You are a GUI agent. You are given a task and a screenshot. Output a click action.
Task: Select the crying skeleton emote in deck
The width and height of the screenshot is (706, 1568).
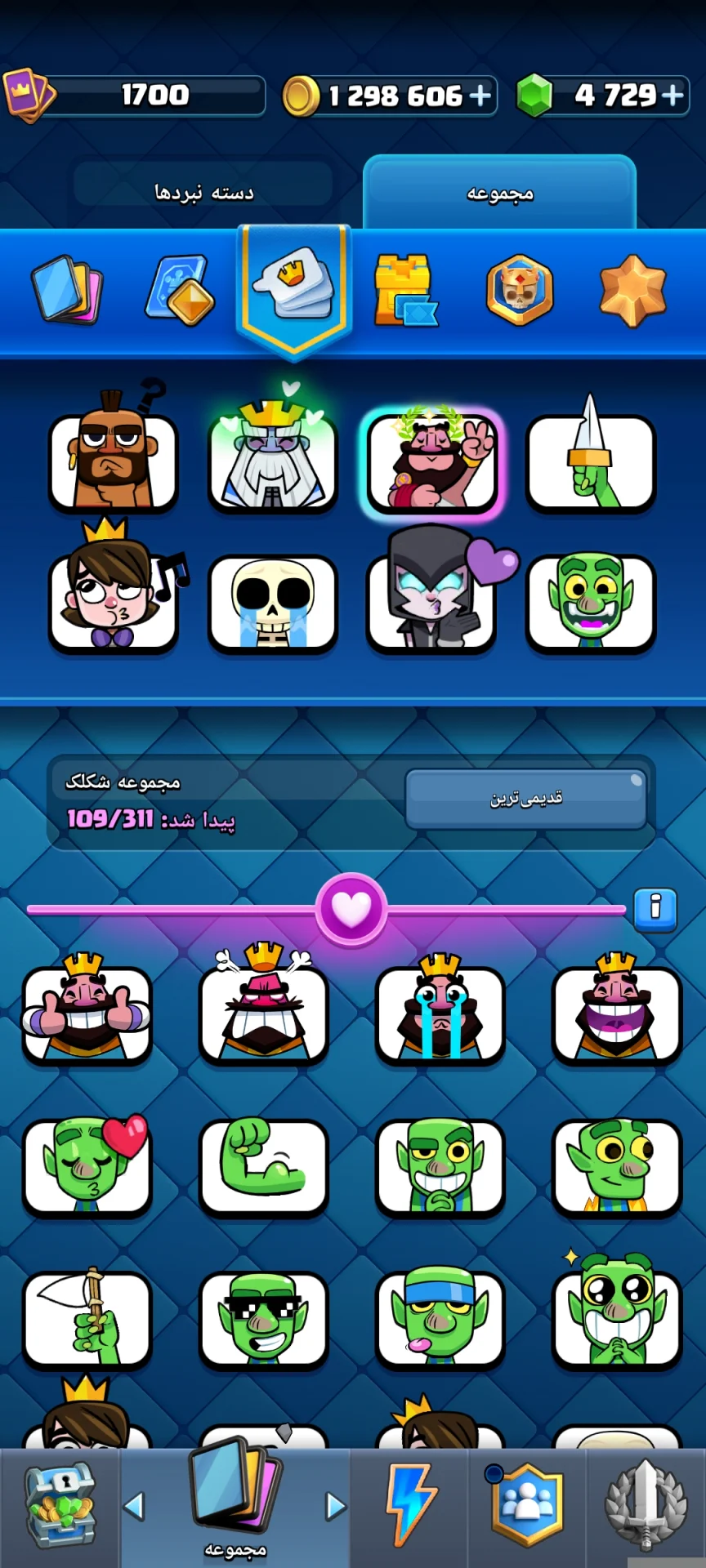pos(273,604)
